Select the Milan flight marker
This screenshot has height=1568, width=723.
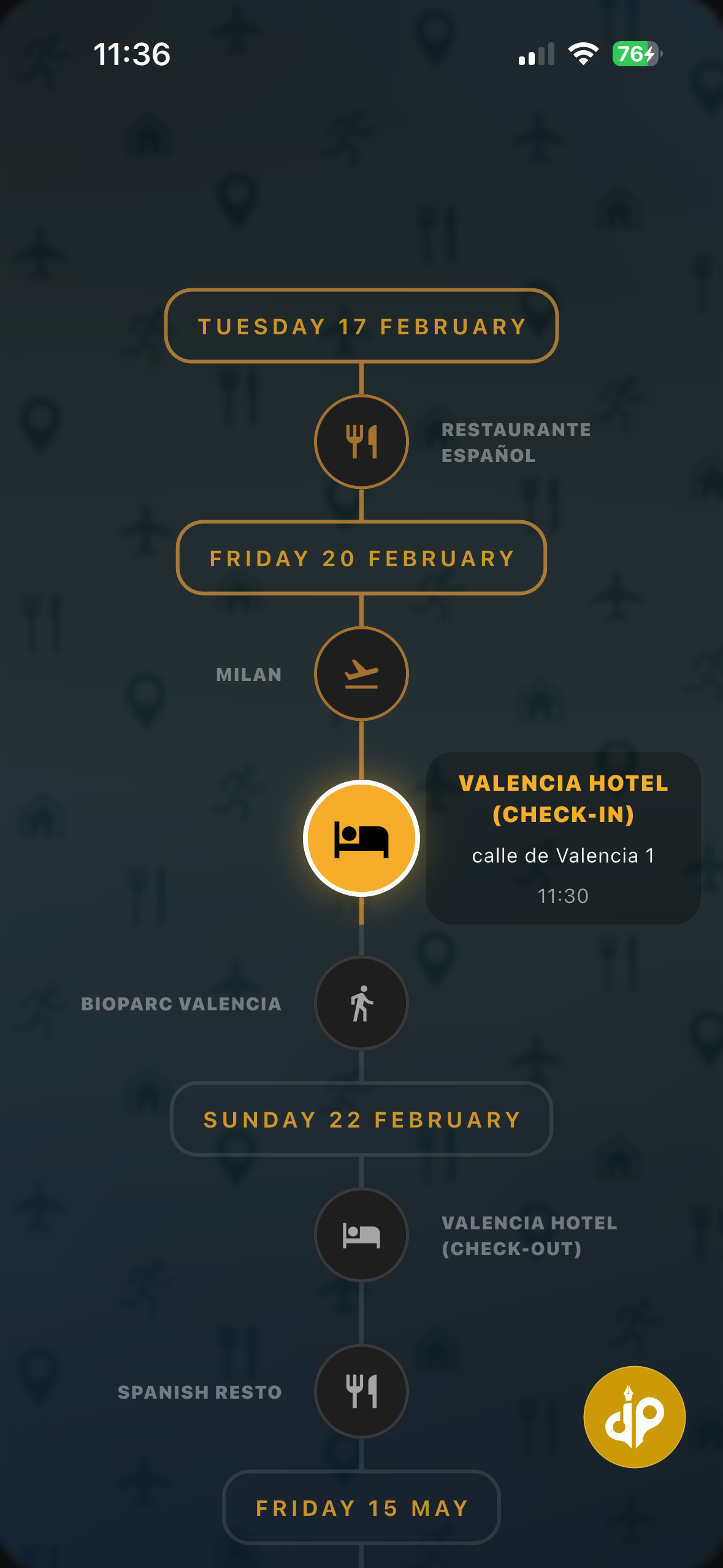tap(361, 674)
